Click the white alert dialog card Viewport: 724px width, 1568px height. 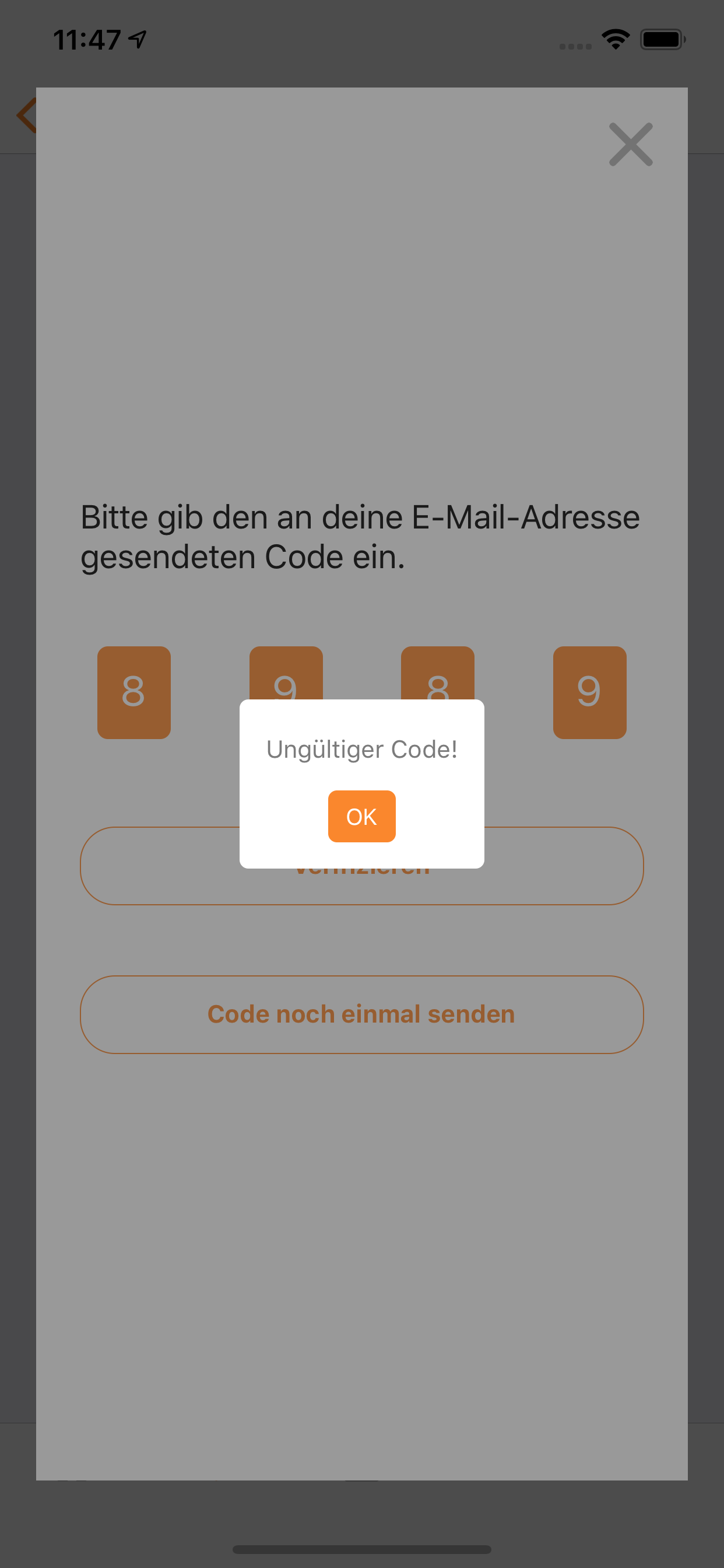361,785
